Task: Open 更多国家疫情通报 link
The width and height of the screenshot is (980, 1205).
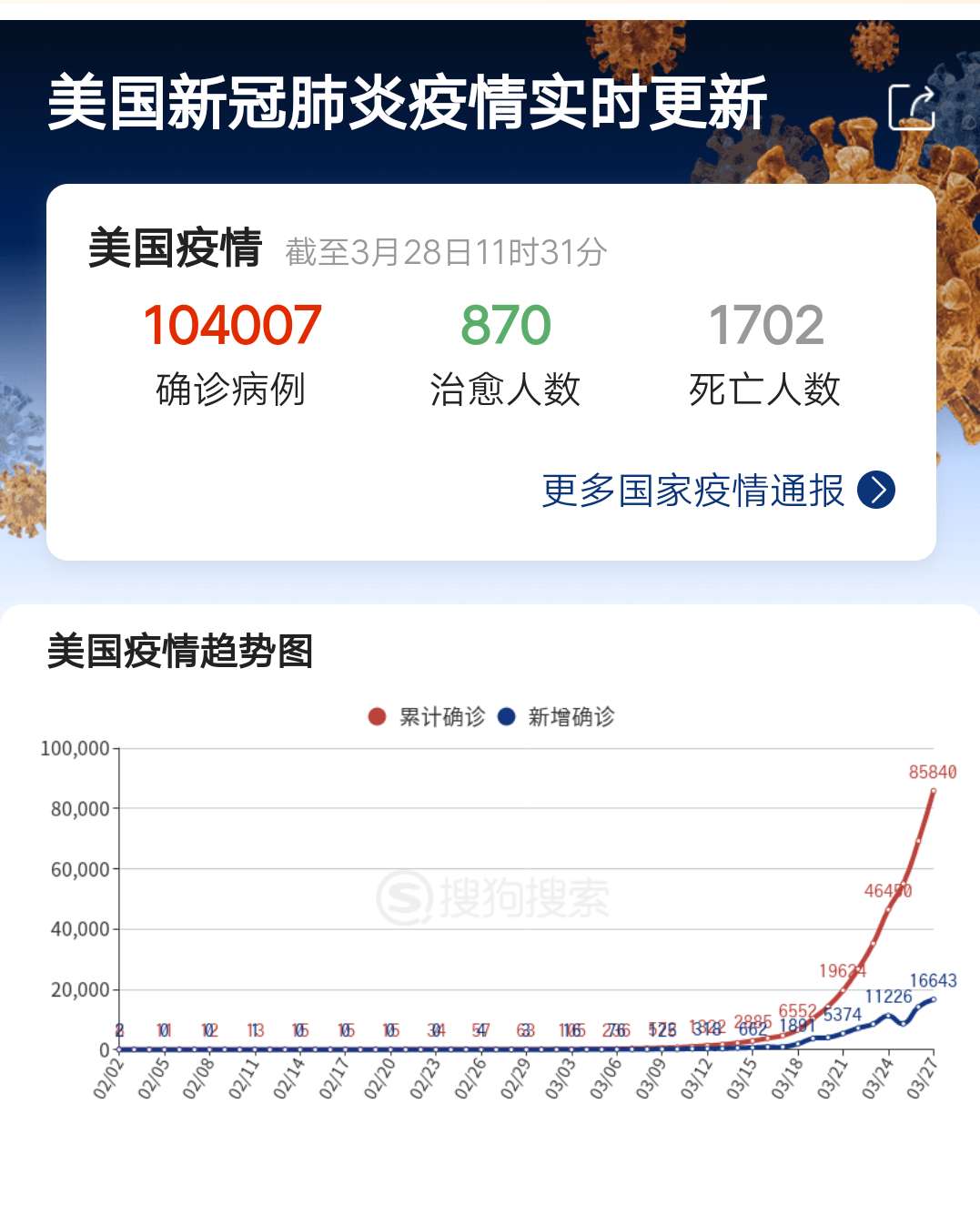Action: point(718,491)
